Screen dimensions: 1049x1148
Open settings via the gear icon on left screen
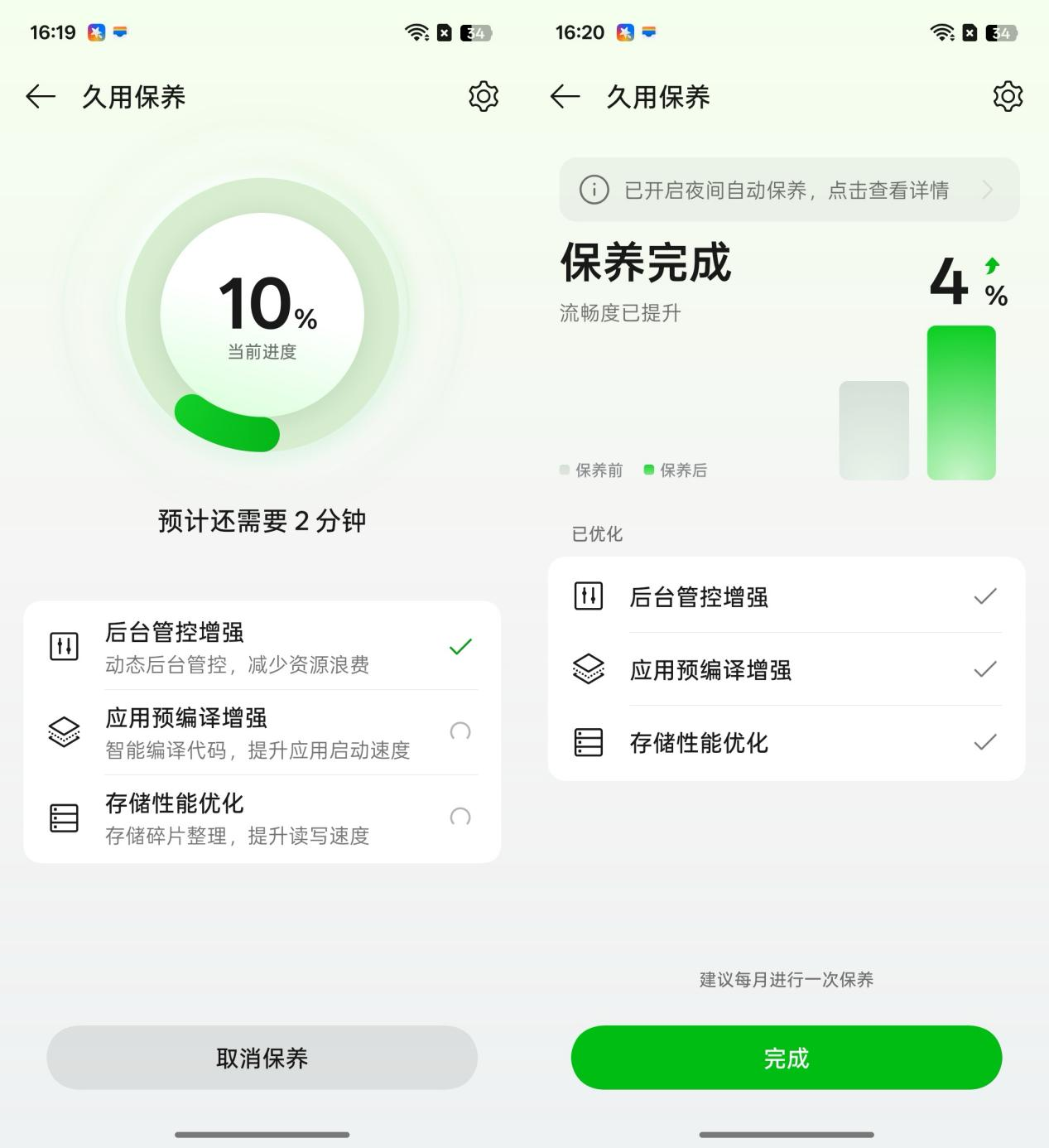click(483, 96)
